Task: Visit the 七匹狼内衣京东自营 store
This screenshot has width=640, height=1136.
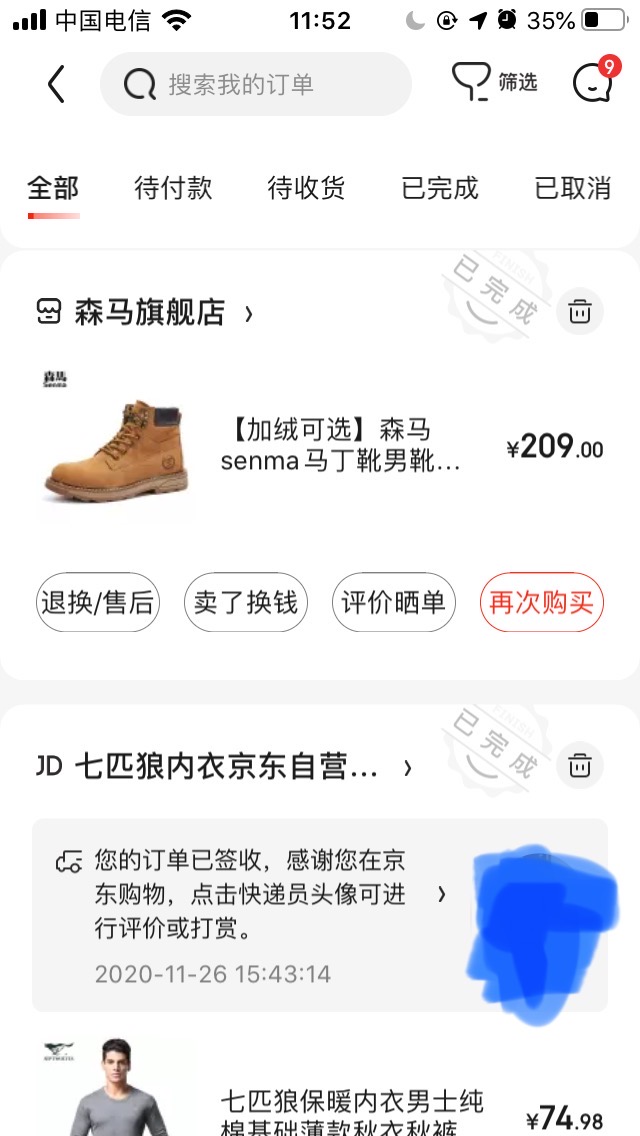Action: [225, 767]
